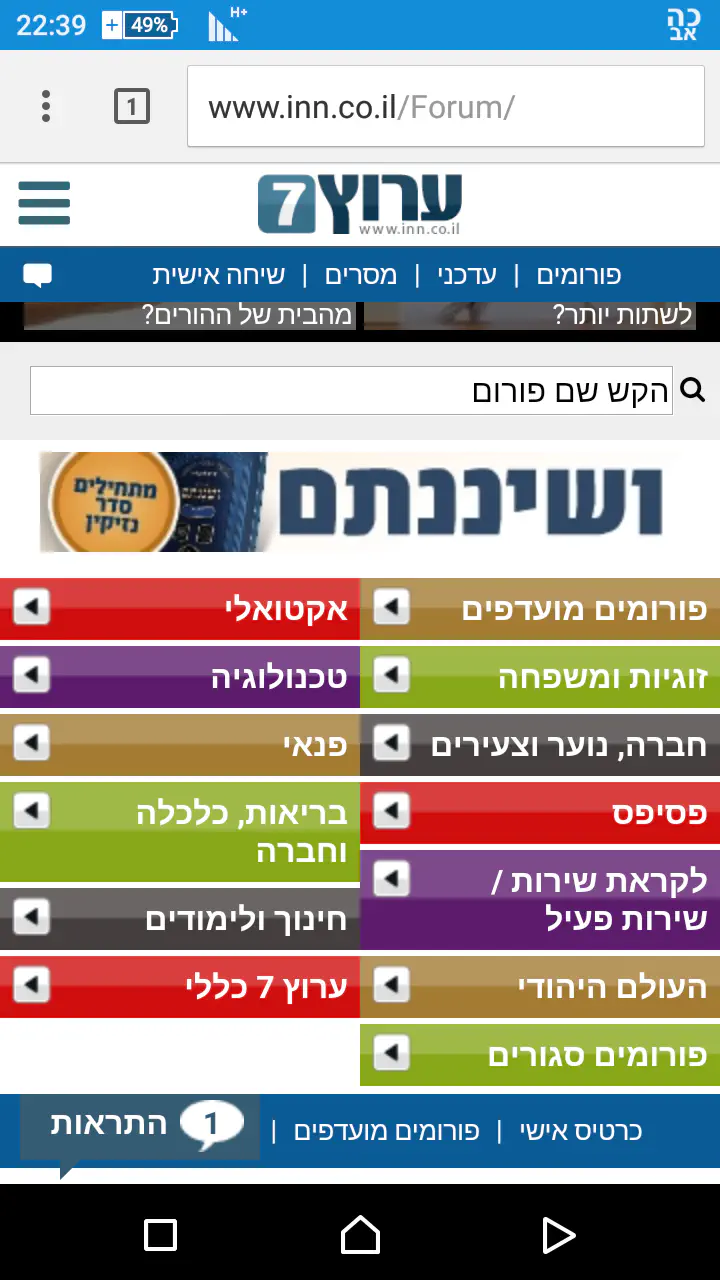Image resolution: width=720 pixels, height=1280 pixels.
Task: Tap the chat bubble icon
Action: click(37, 275)
